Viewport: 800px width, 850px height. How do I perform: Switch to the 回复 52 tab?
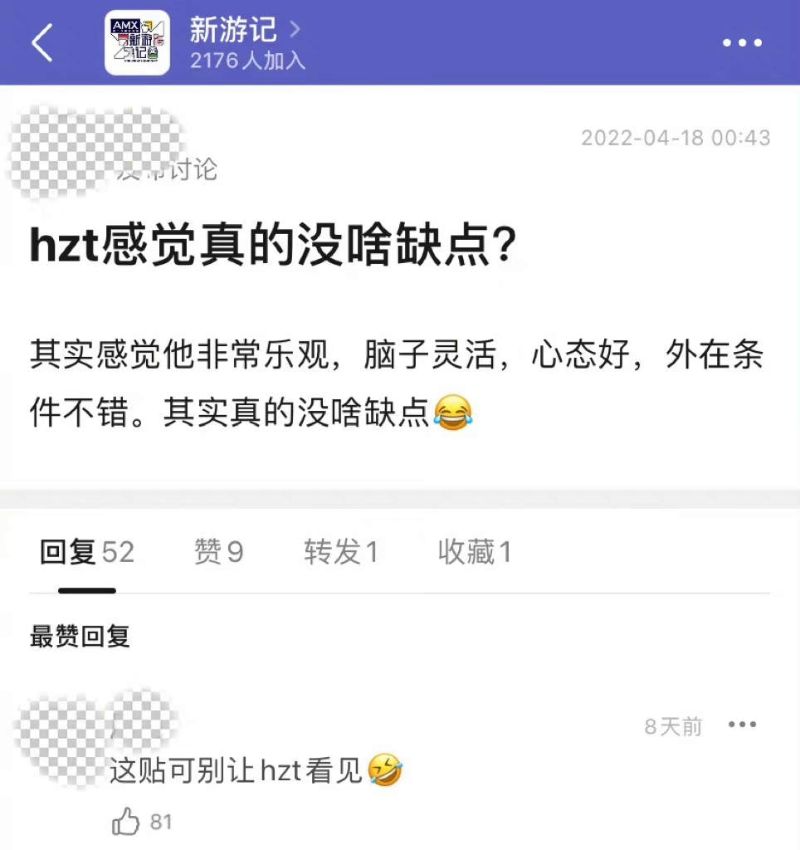click(86, 552)
